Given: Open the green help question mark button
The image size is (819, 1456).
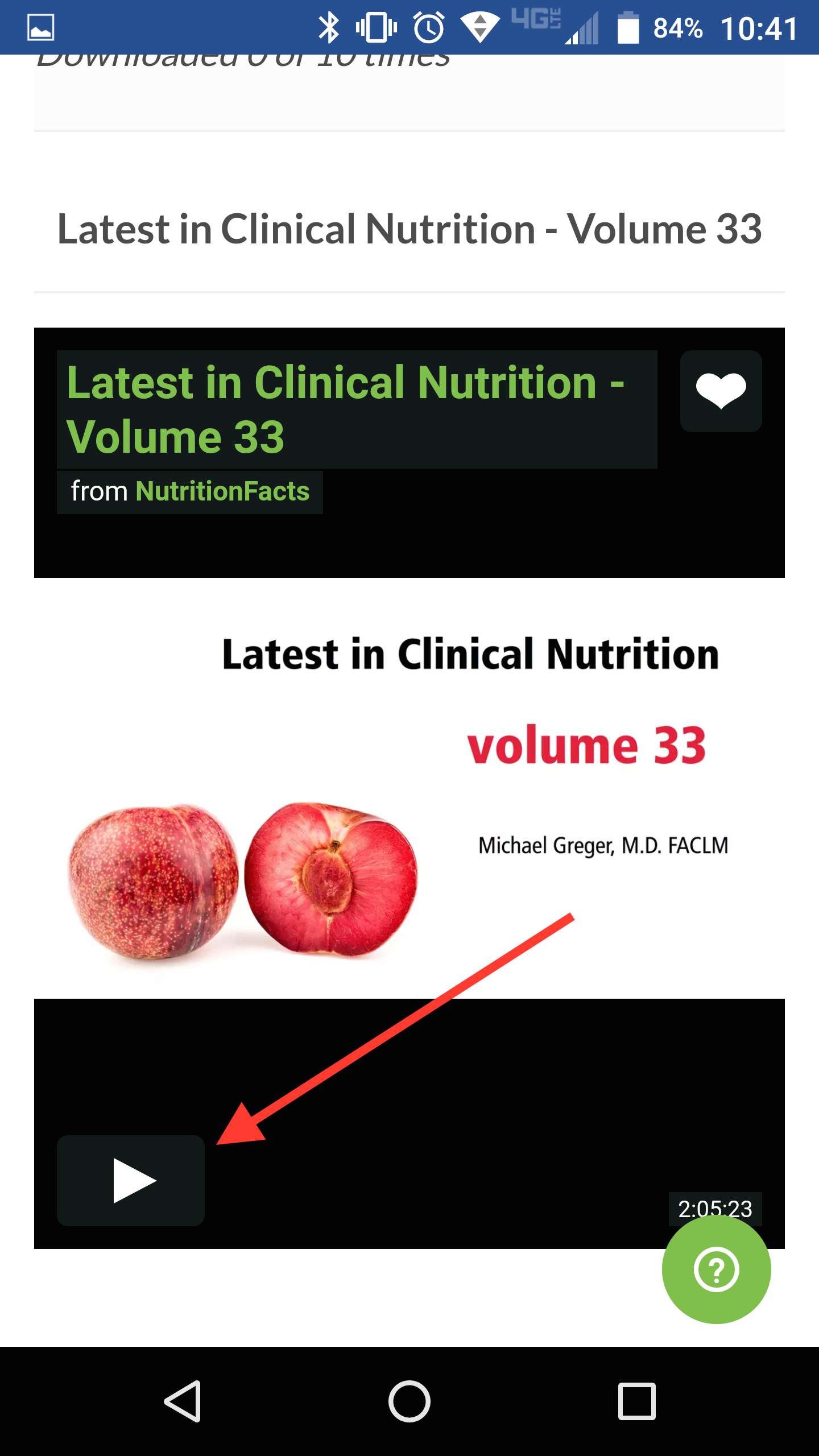Looking at the screenshot, I should point(716,1269).
